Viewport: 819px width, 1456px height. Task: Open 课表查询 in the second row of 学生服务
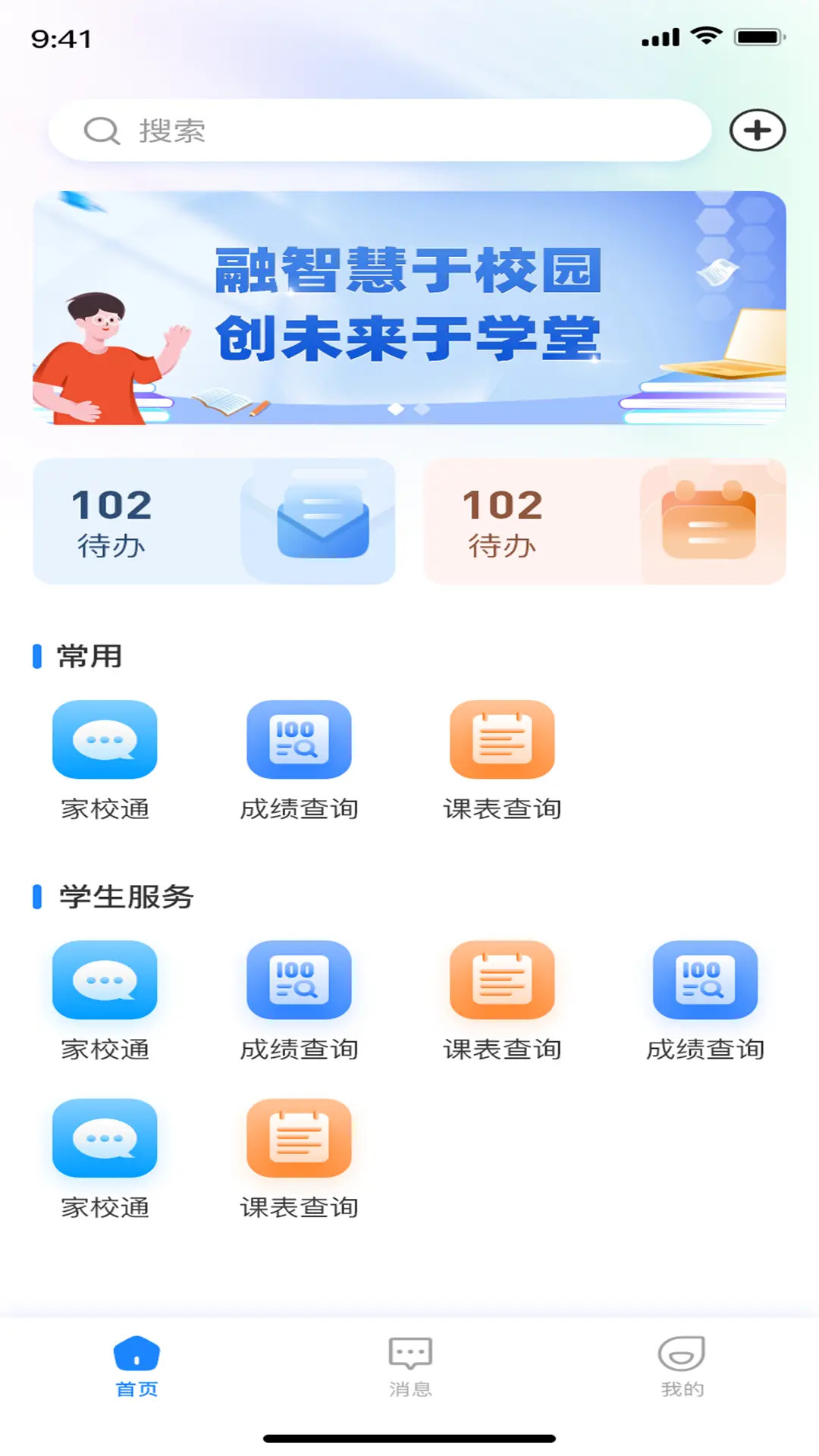300,1155
